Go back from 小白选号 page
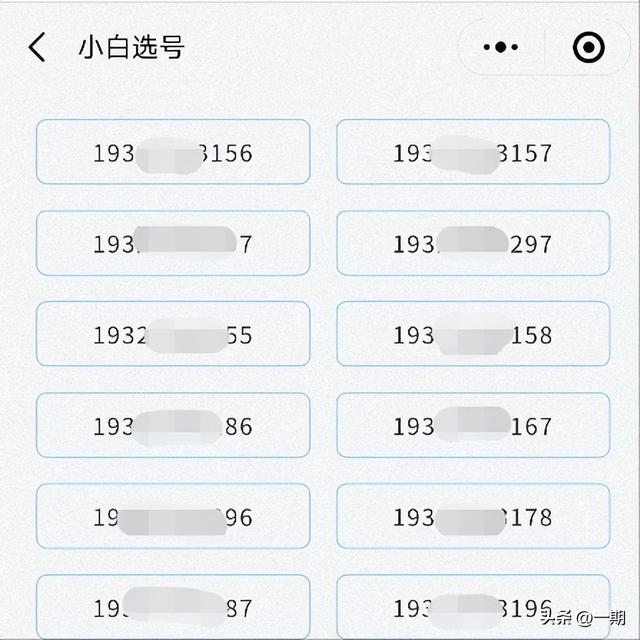This screenshot has width=640, height=640. click(38, 47)
